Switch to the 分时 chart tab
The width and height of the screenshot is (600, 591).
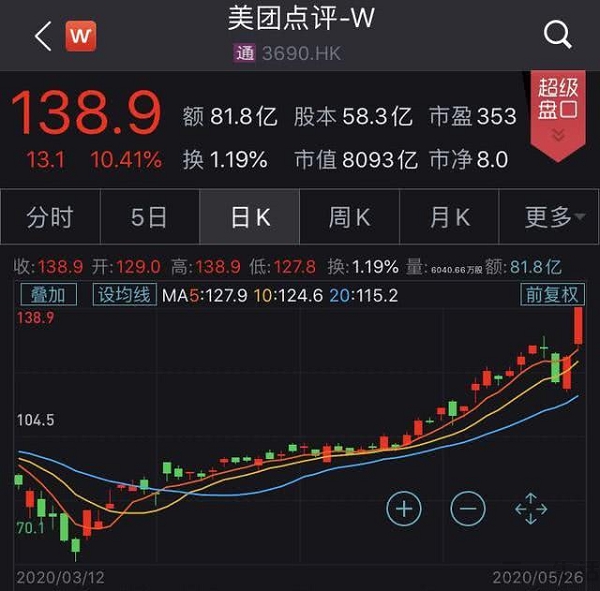[50, 217]
